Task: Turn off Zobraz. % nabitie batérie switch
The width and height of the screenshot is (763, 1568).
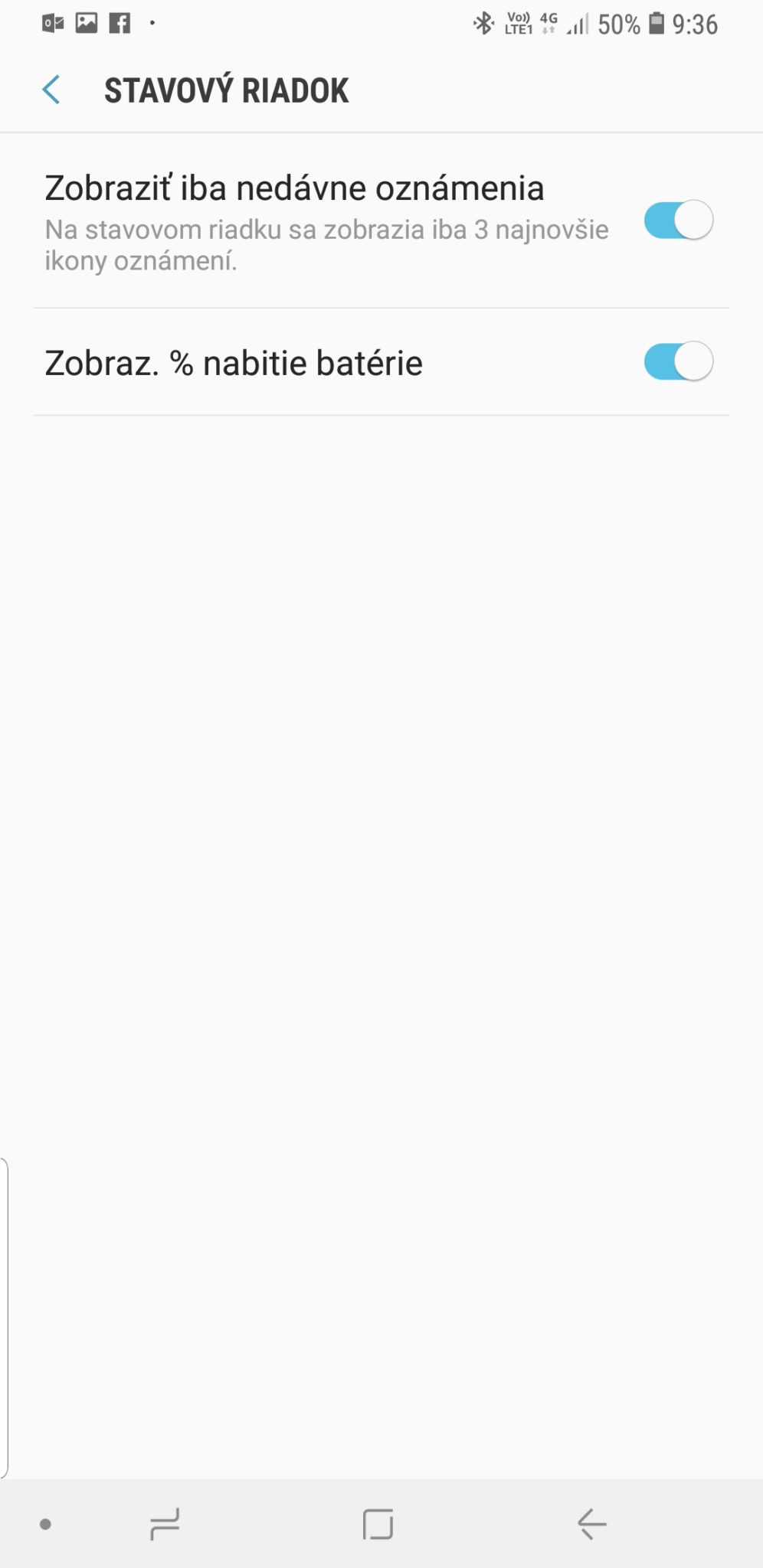Action: click(x=678, y=361)
